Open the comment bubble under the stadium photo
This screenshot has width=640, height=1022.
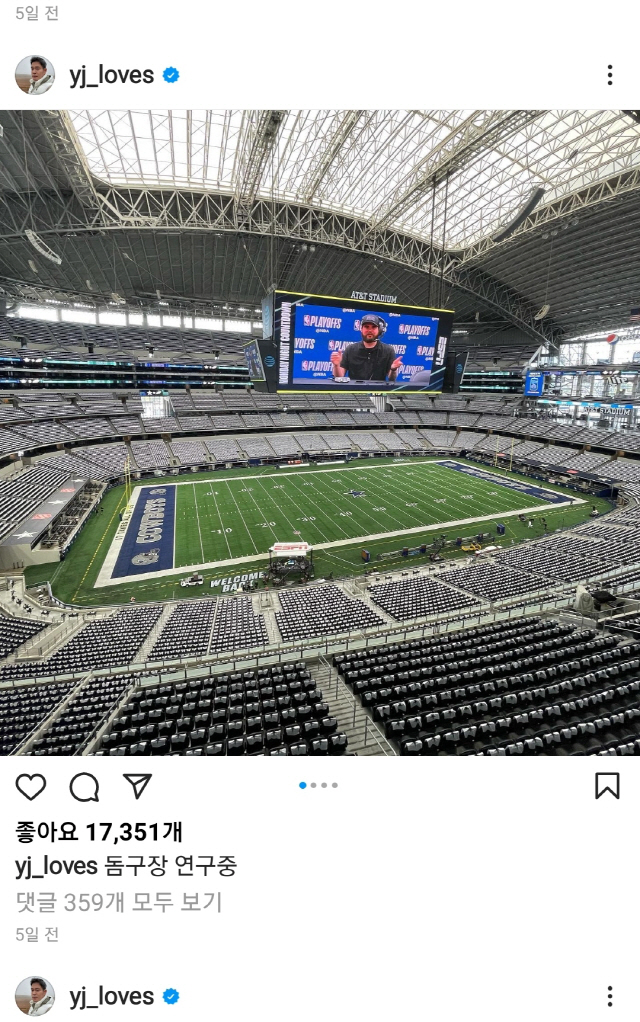[x=85, y=787]
